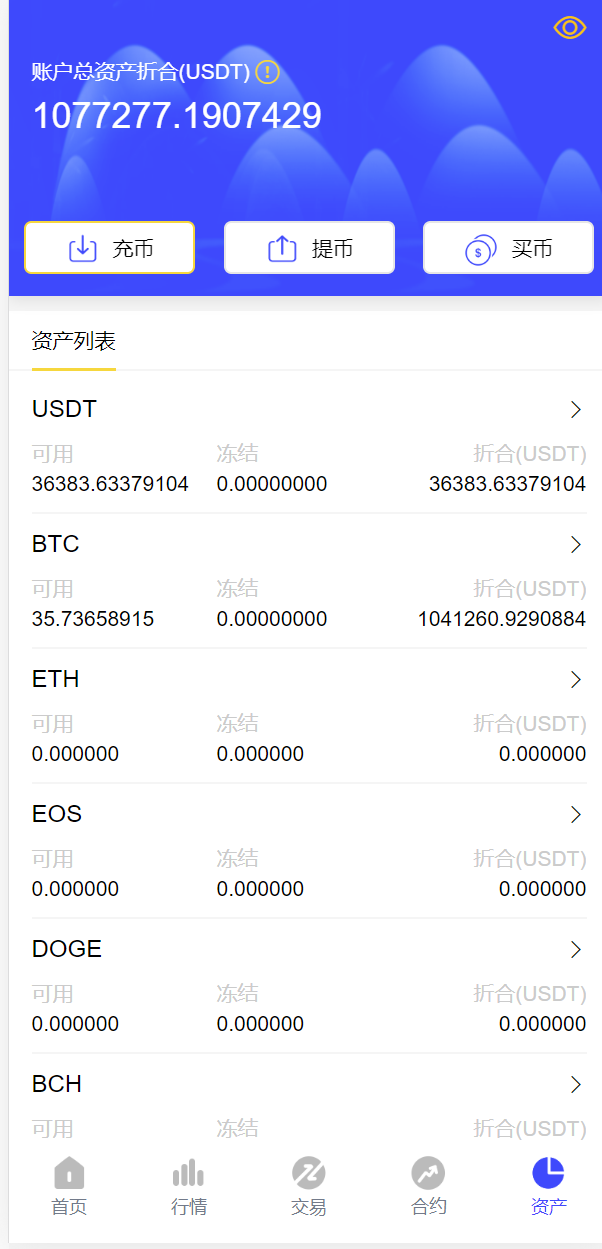The height and width of the screenshot is (1249, 602).
Task: Hide the balance with the eye icon
Action: (x=569, y=28)
